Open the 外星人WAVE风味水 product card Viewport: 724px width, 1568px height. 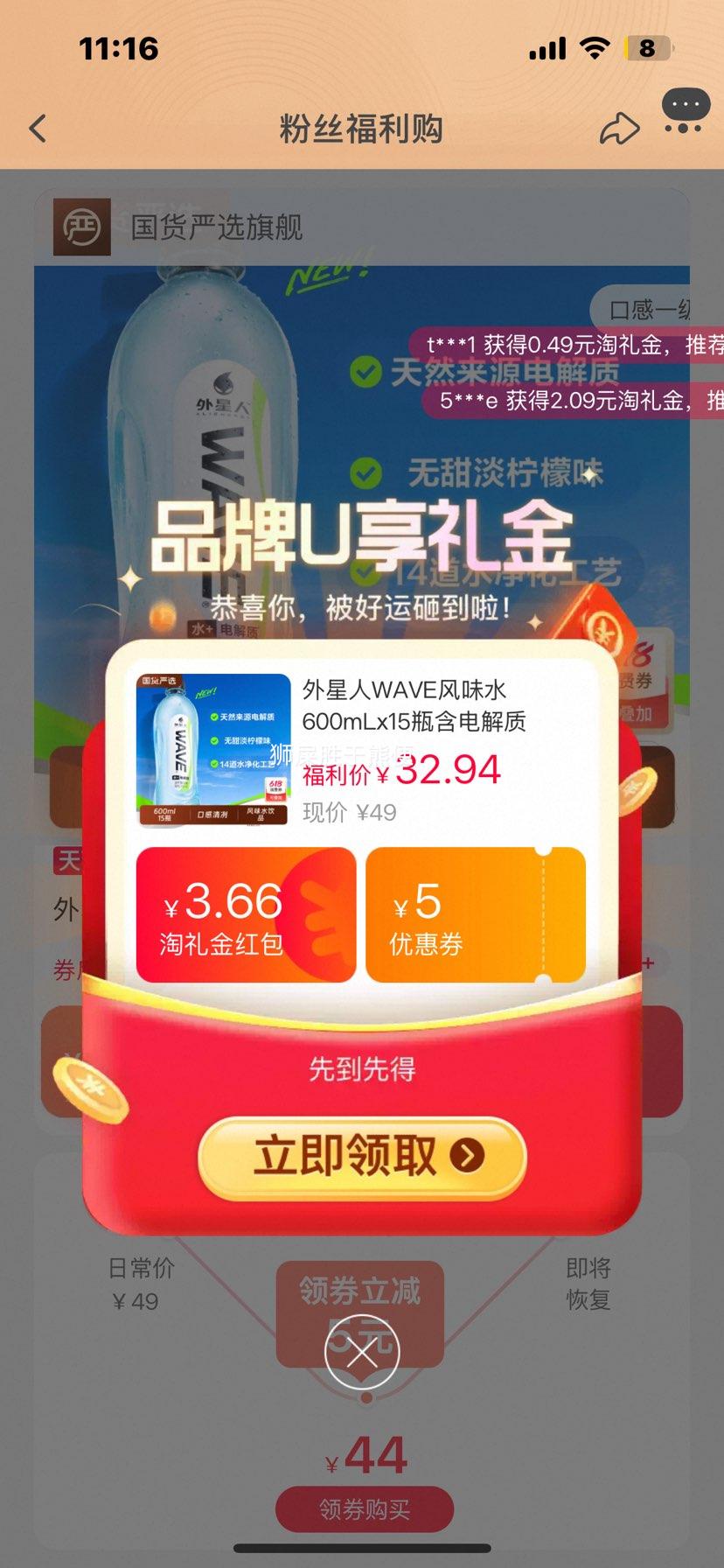362,749
